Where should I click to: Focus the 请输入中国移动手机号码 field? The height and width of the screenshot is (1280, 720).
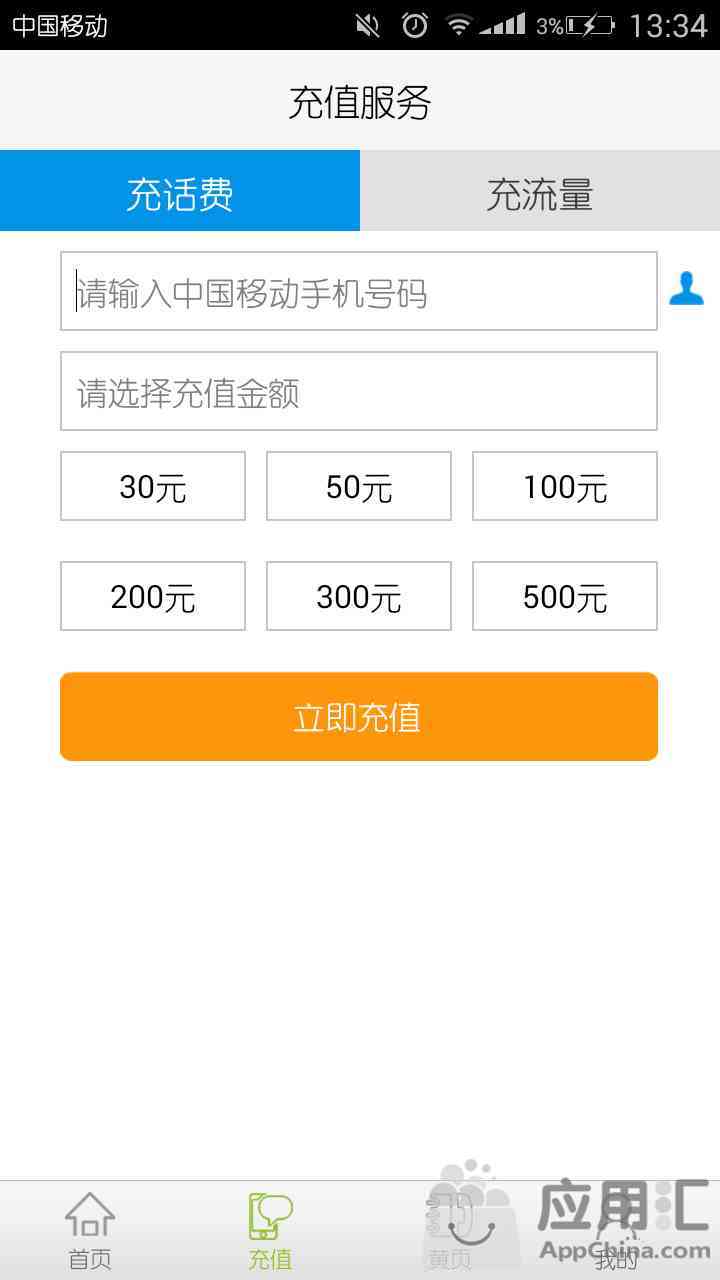point(359,291)
